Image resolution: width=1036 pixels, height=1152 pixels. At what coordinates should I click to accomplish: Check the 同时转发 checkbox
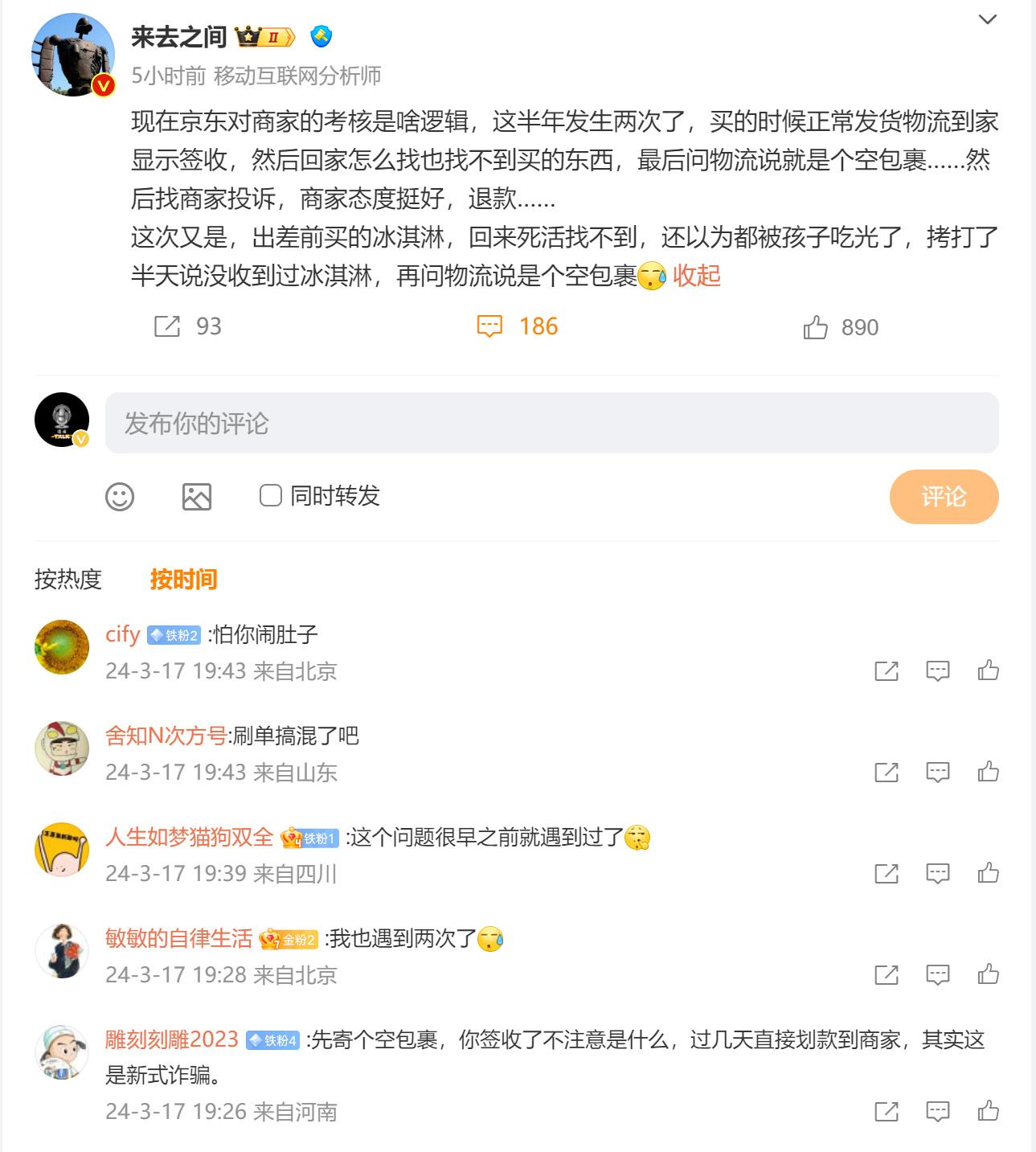click(271, 495)
